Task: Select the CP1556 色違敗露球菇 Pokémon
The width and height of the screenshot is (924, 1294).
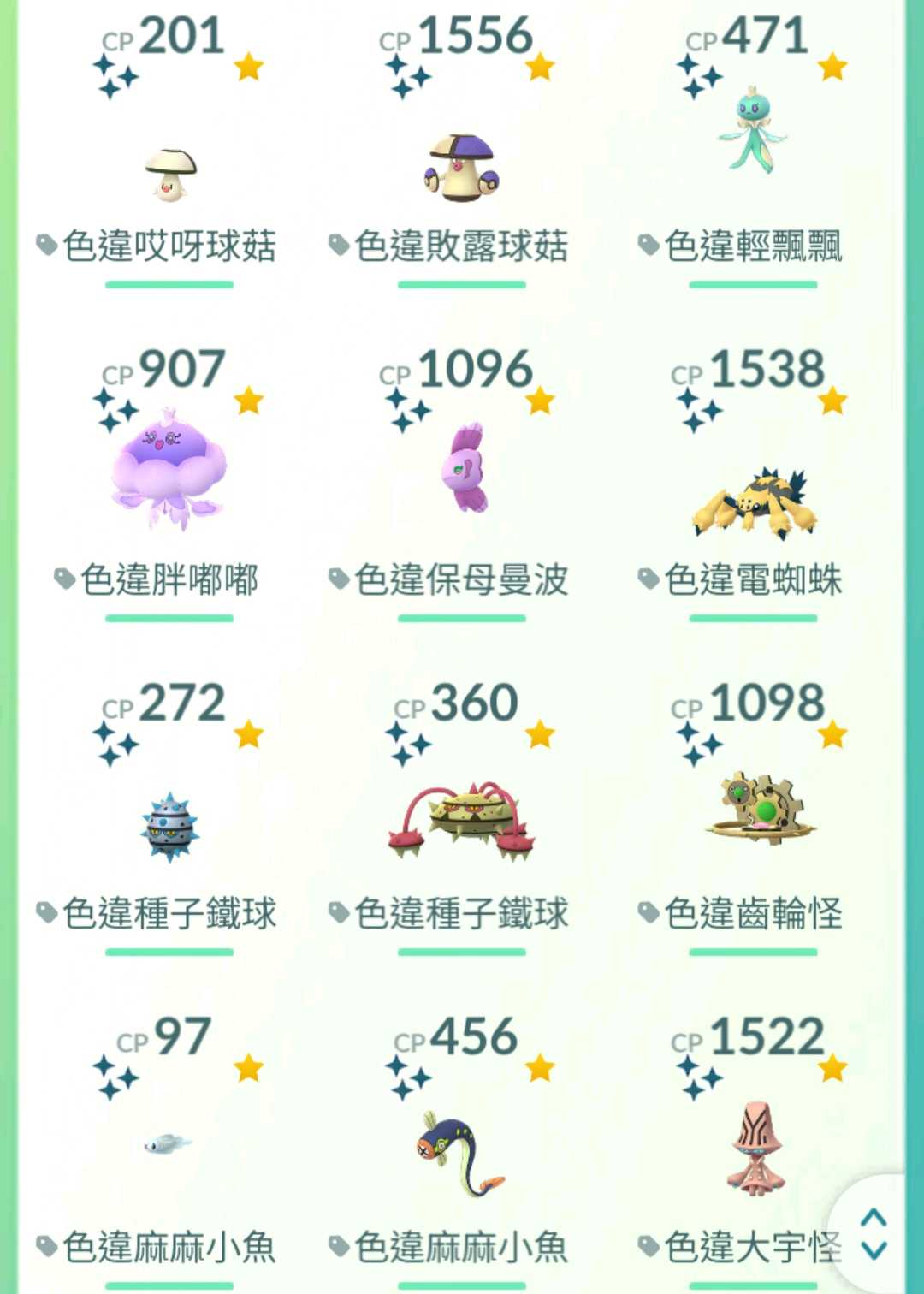Action: click(x=462, y=169)
